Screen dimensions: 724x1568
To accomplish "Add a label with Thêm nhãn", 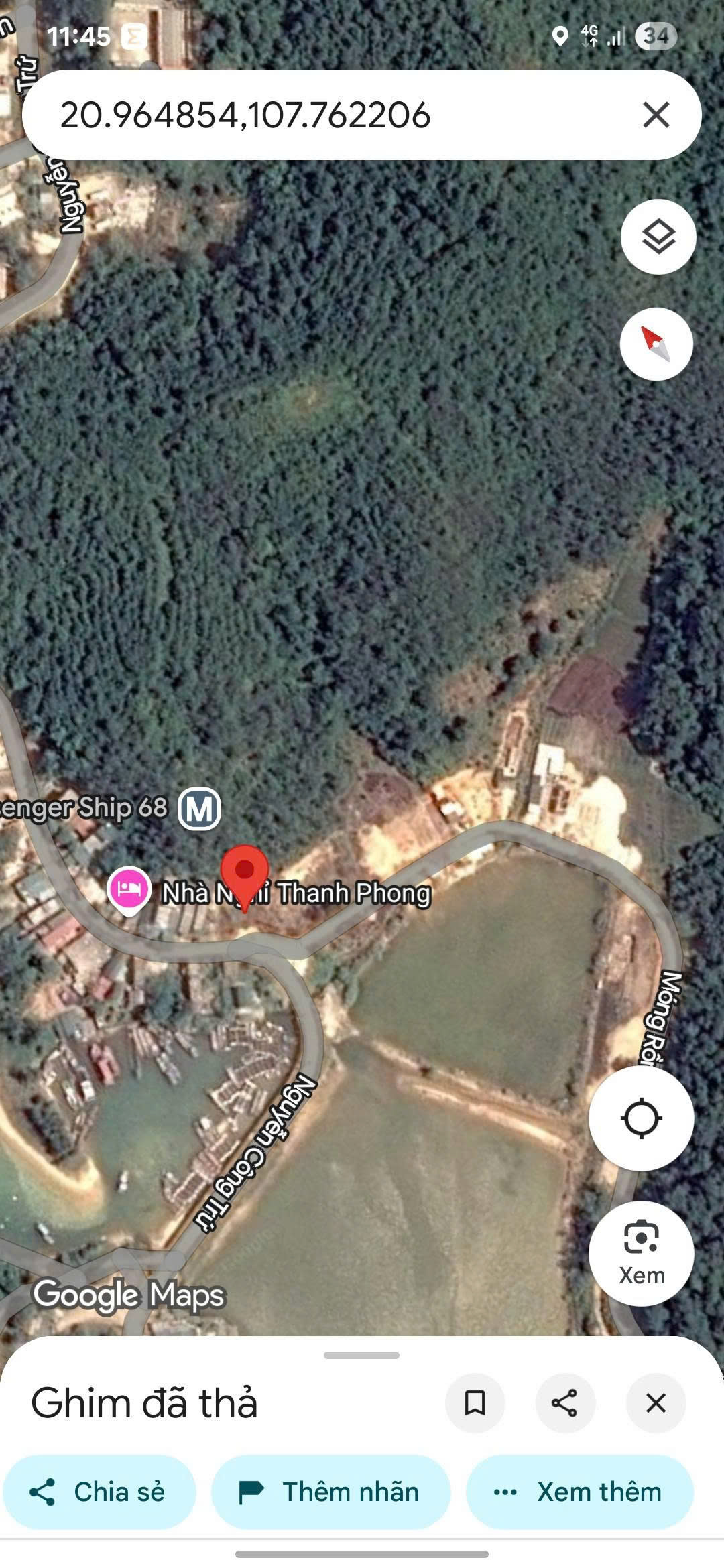I will coord(330,1492).
